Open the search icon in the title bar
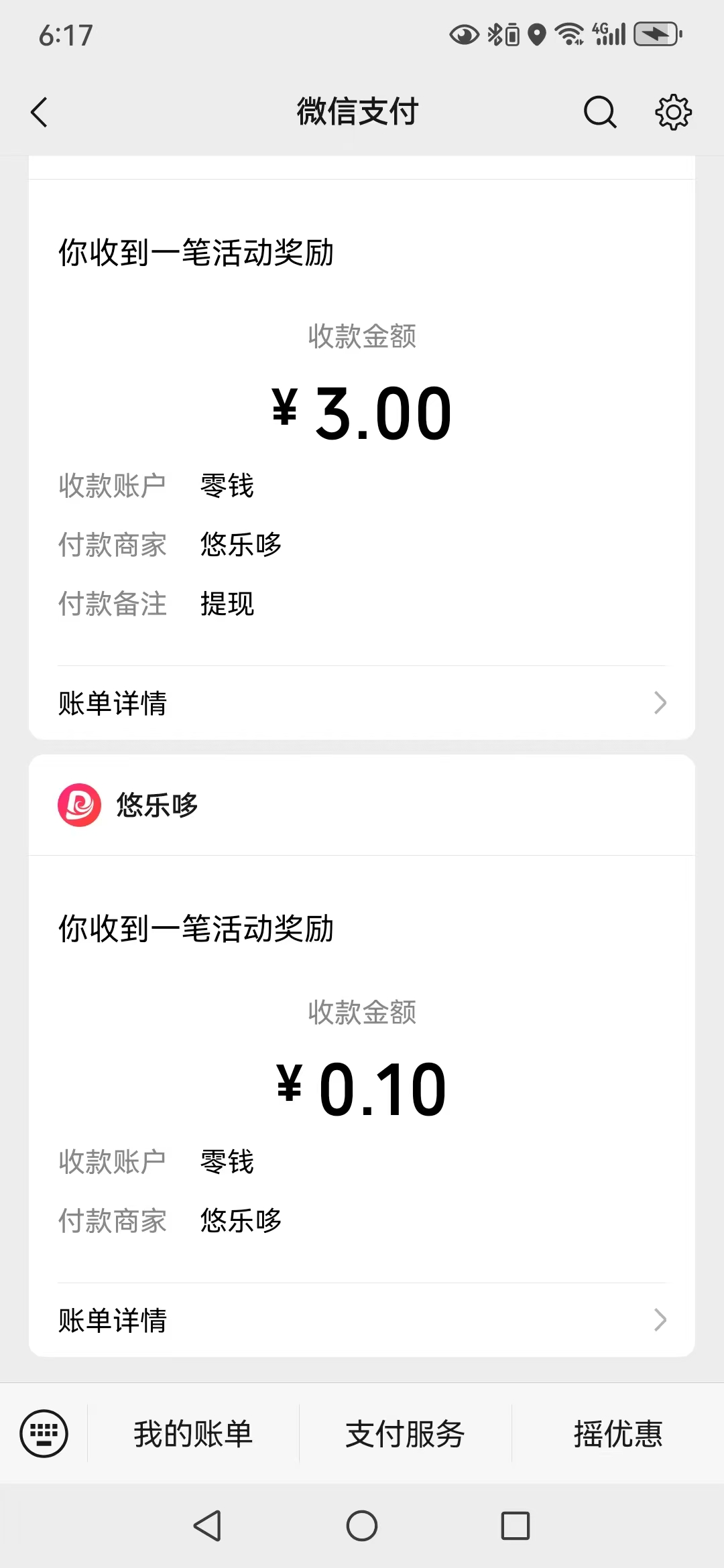This screenshot has width=724, height=1568. 599,112
